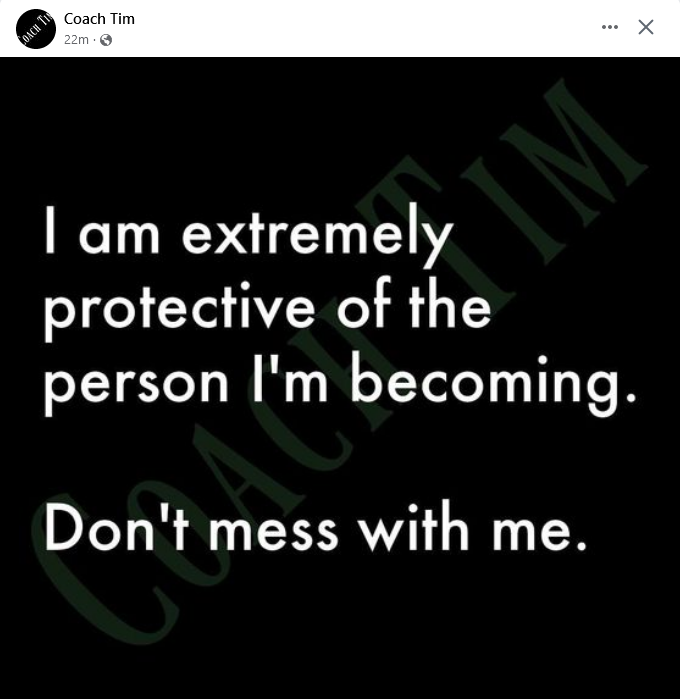The image size is (680, 699).
Task: Open the three-dot post options menu
Action: pos(610,27)
